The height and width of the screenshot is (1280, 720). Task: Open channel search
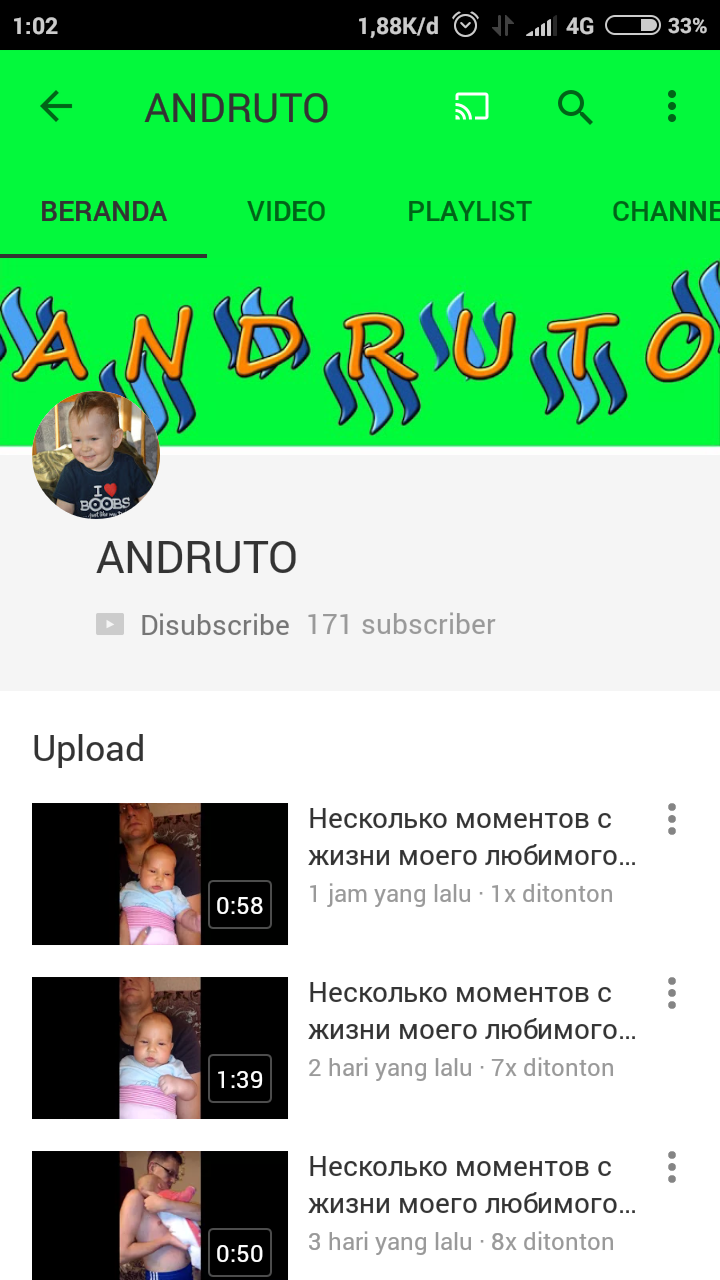click(575, 107)
